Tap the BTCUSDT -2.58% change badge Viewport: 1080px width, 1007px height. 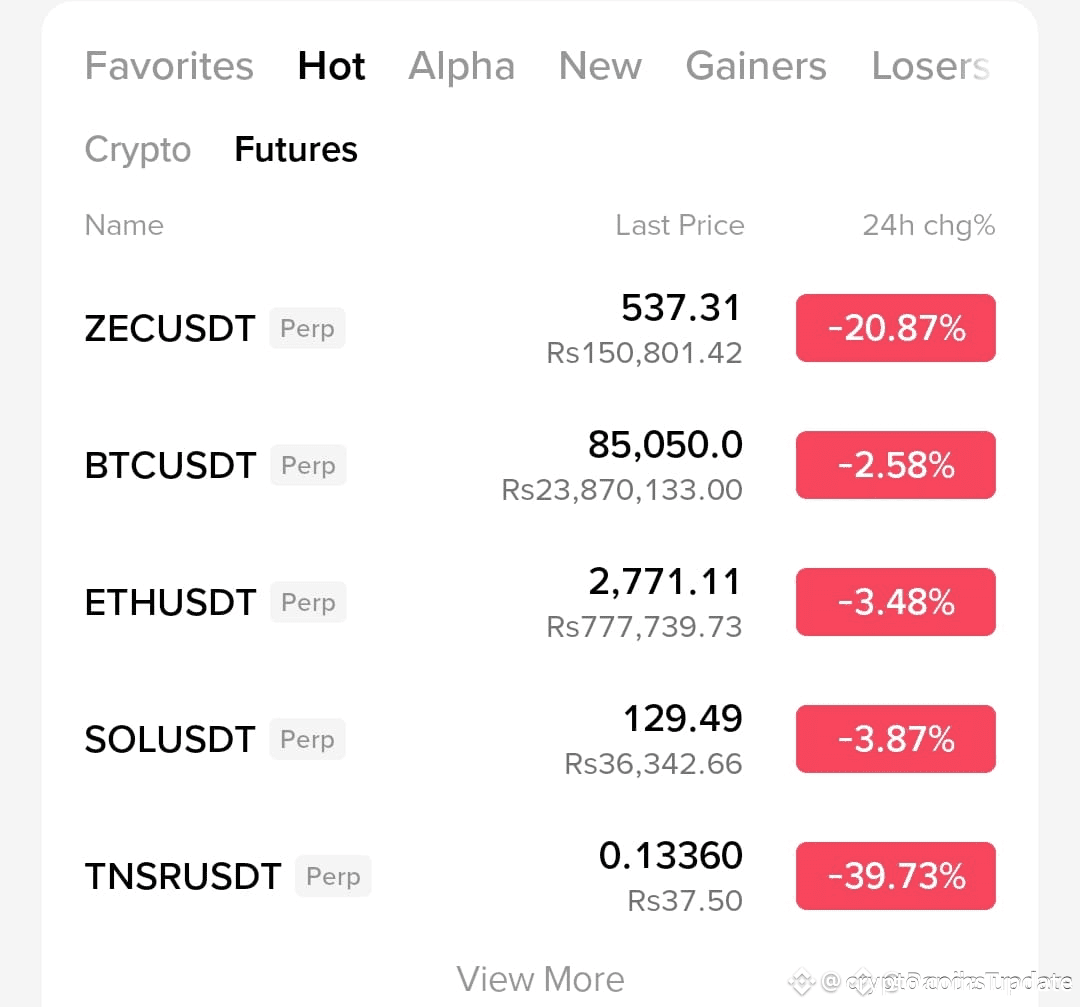(x=895, y=465)
